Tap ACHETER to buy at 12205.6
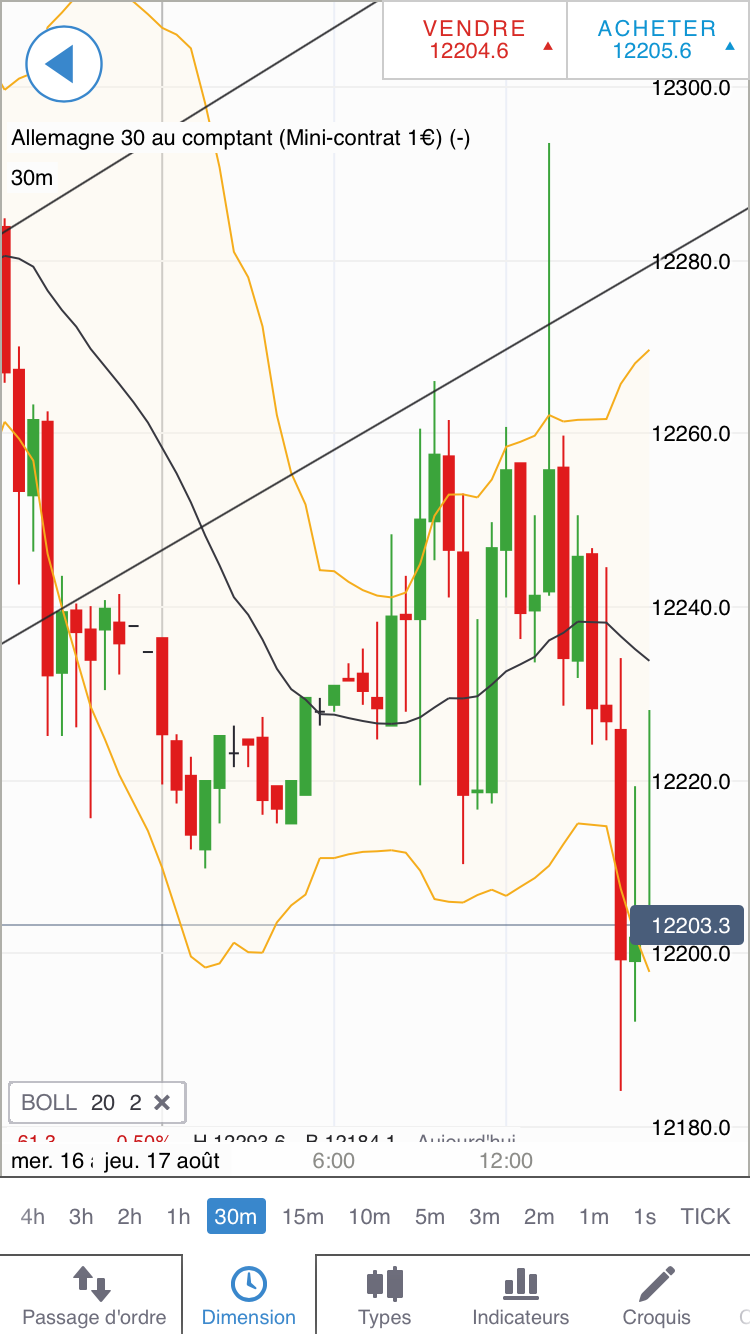This screenshot has width=750, height=1334. 657,40
